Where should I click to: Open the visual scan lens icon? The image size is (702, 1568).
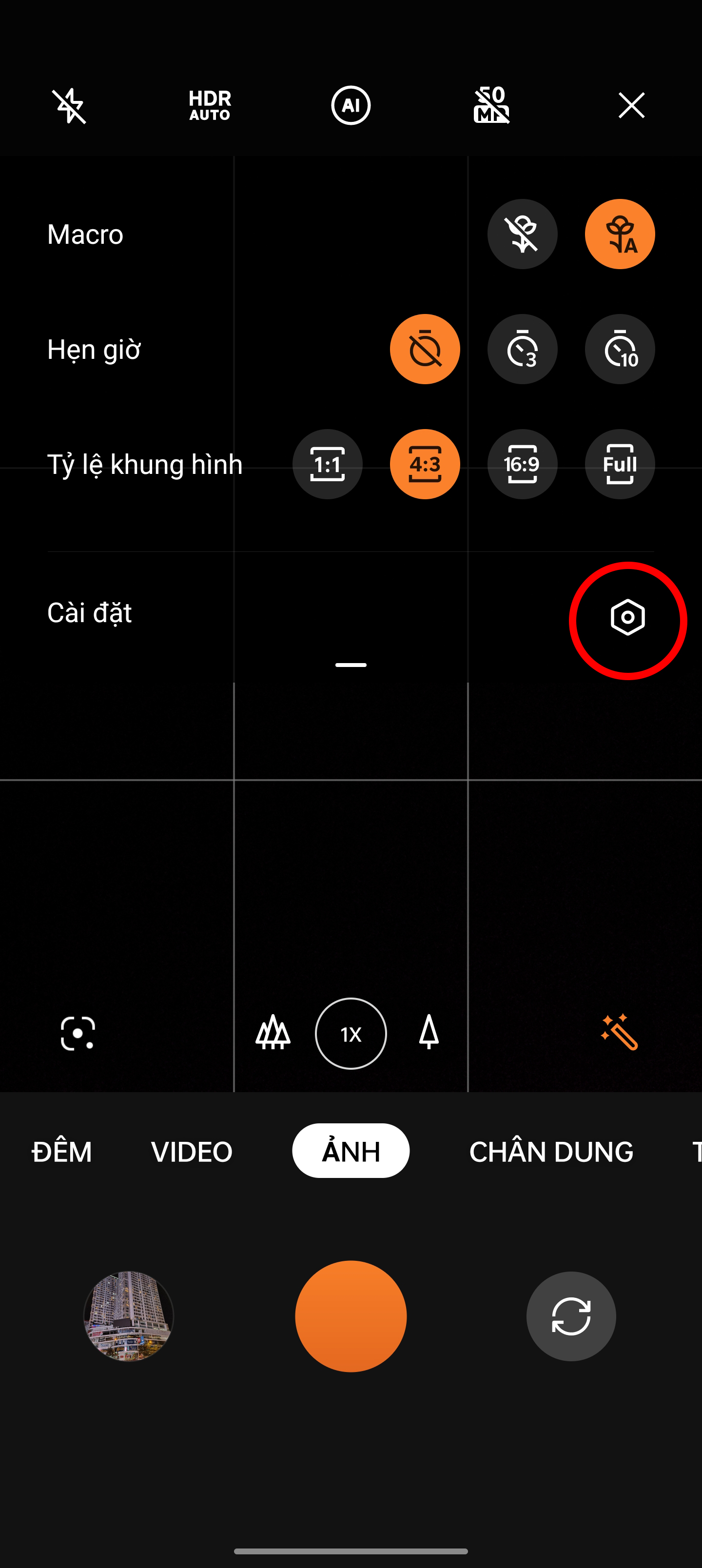[78, 1033]
